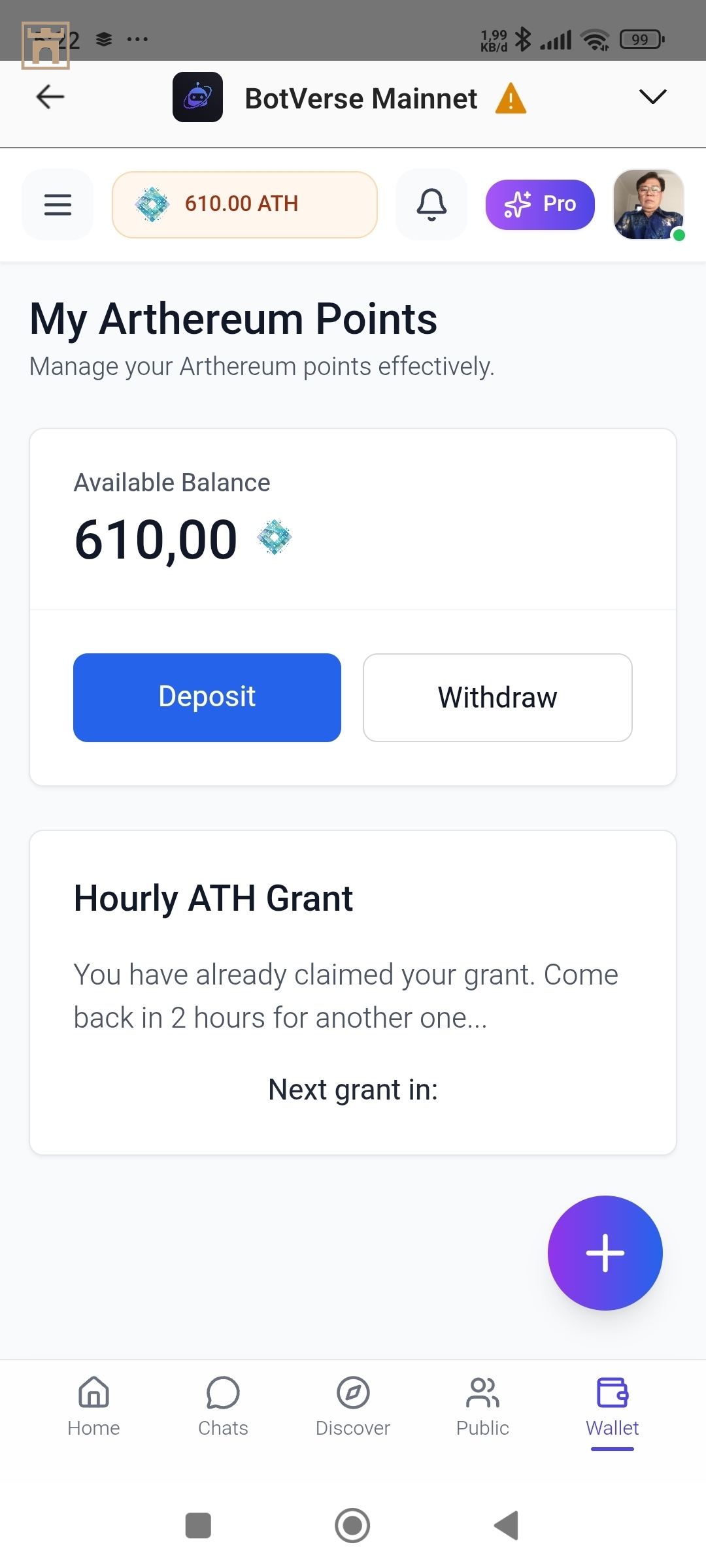Go to the Public tab
The width and height of the screenshot is (706, 1568).
(x=482, y=1406)
